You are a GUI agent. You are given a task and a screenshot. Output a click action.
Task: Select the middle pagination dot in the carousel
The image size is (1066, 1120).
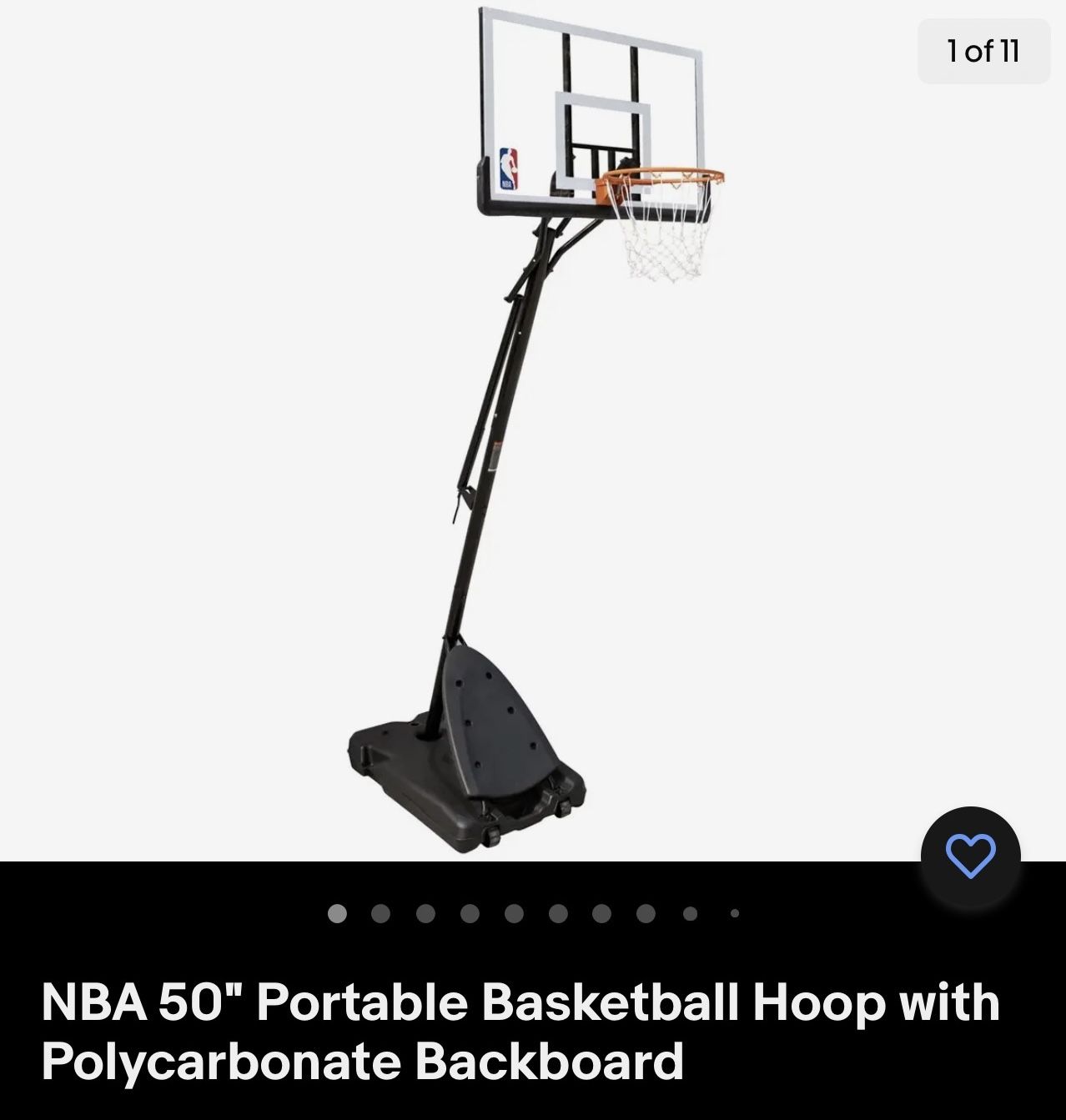point(515,915)
